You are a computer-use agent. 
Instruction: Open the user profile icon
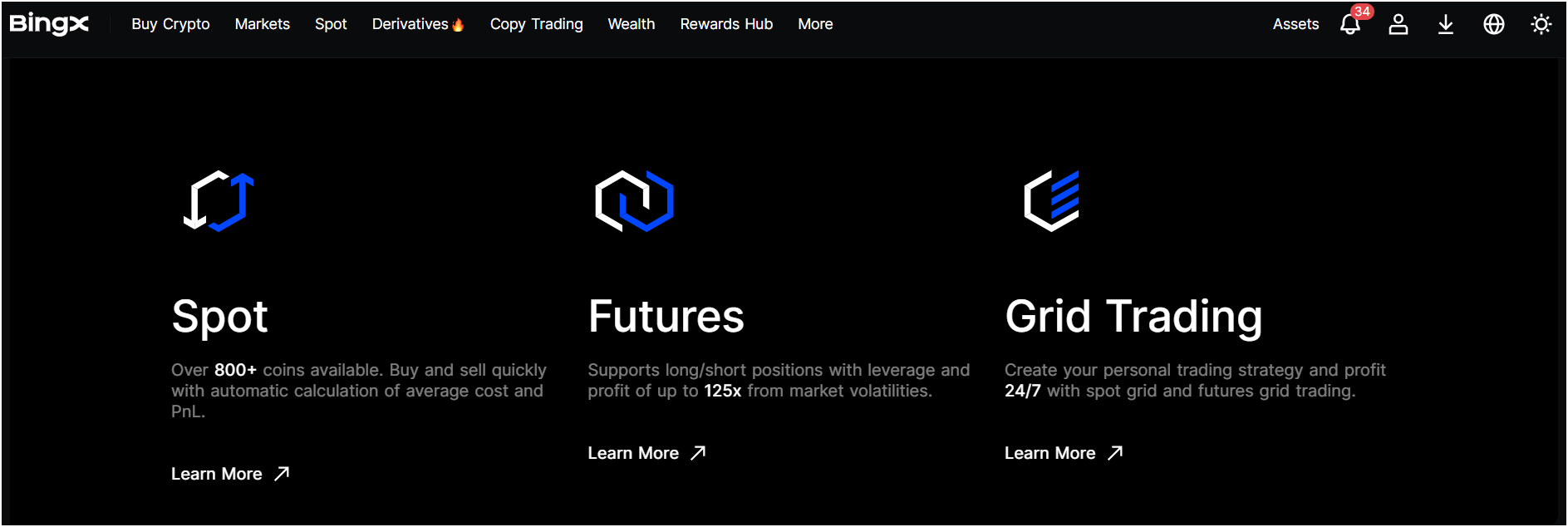click(x=1398, y=24)
